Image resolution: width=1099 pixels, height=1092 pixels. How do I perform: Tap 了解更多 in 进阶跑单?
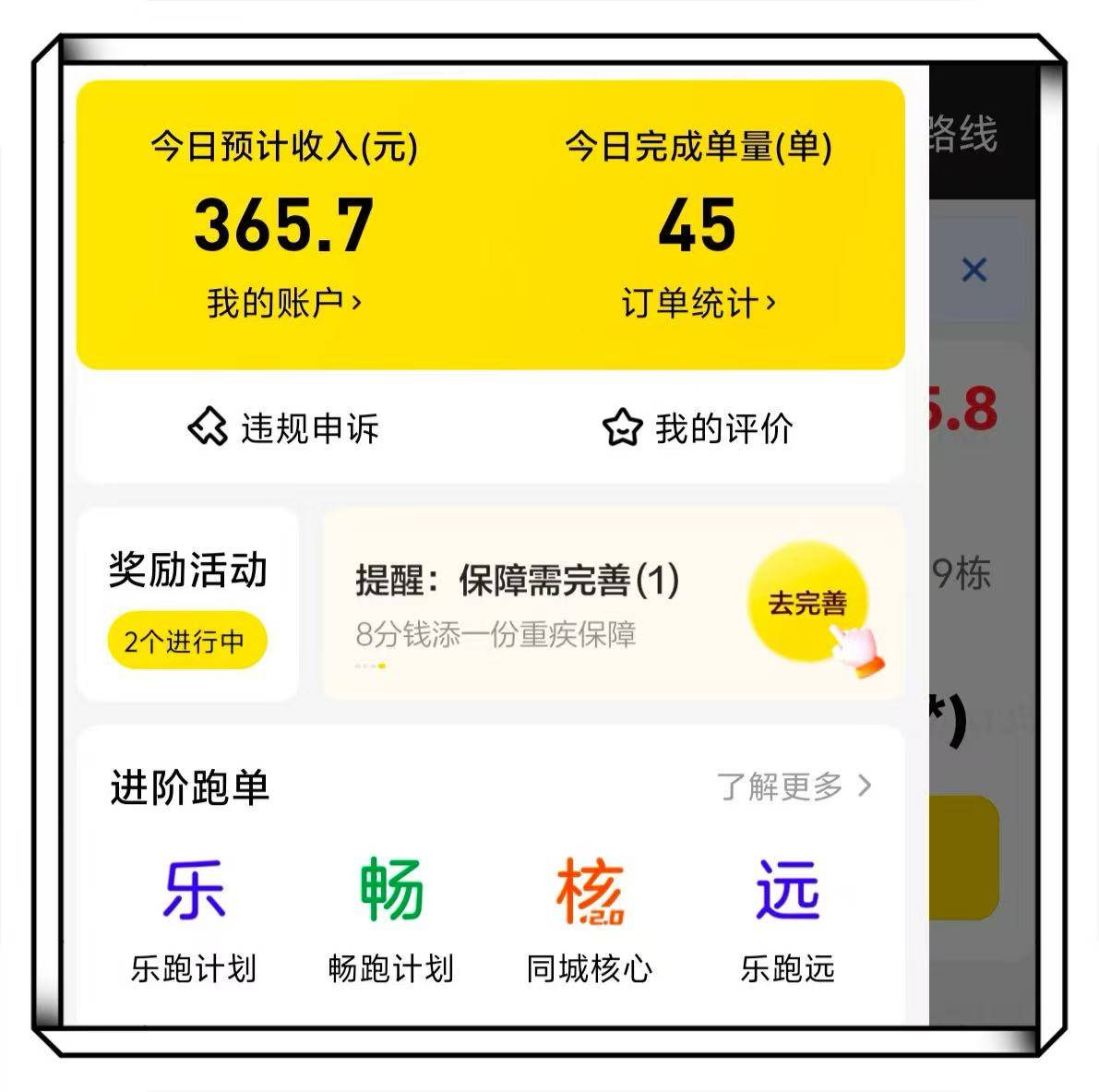coord(794,786)
